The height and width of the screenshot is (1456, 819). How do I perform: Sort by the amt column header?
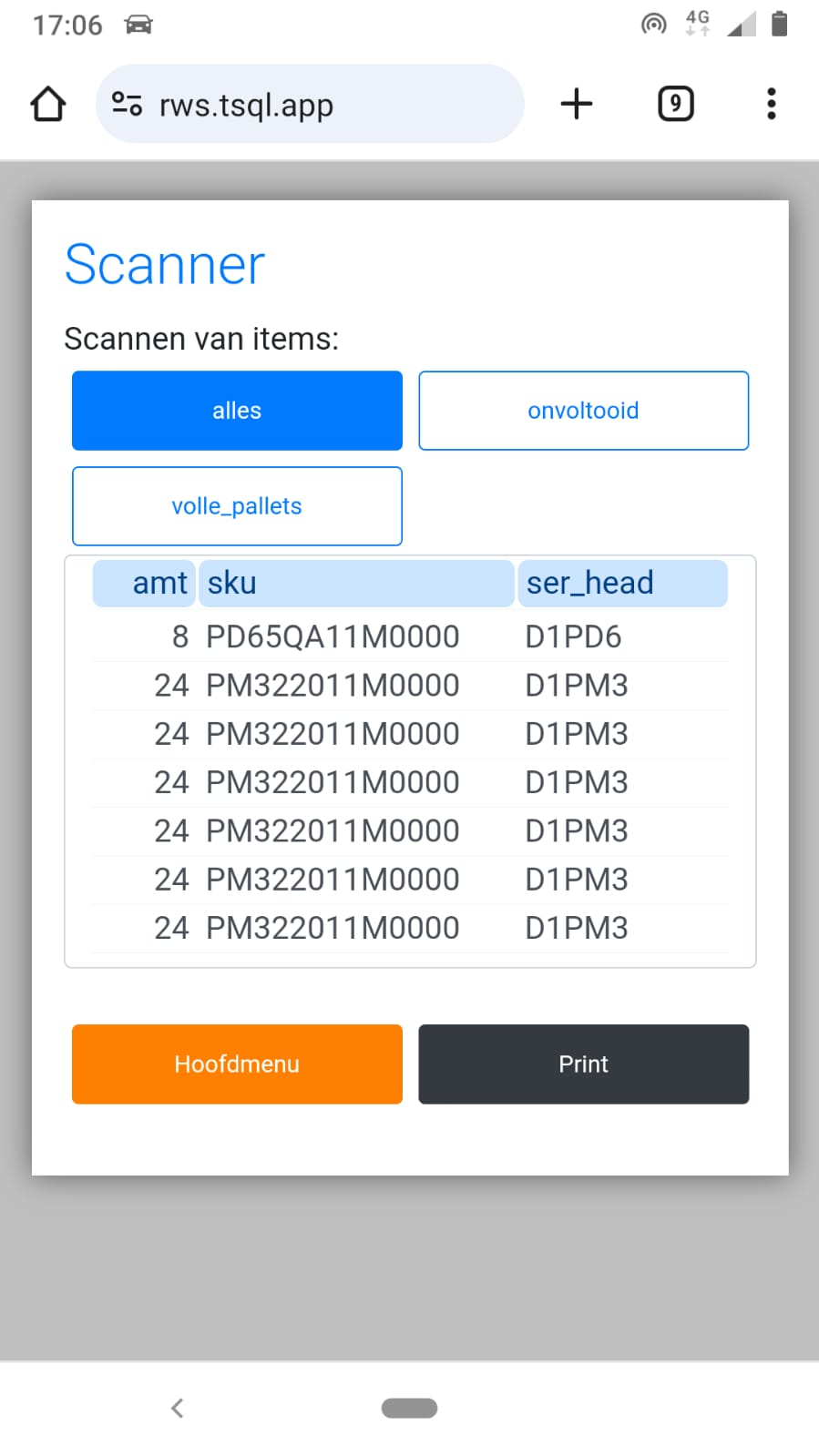click(x=144, y=583)
